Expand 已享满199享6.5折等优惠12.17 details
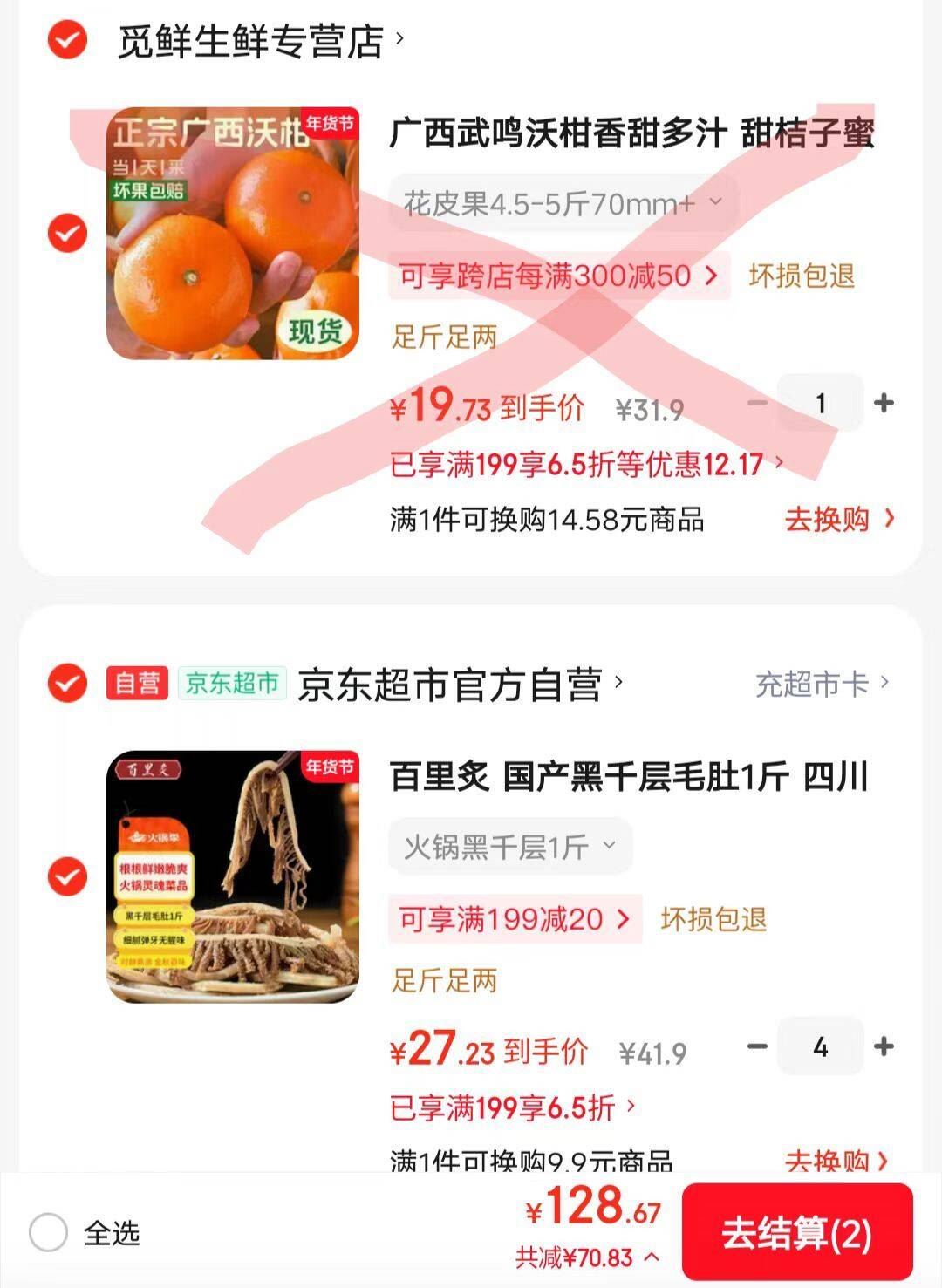 pos(586,464)
